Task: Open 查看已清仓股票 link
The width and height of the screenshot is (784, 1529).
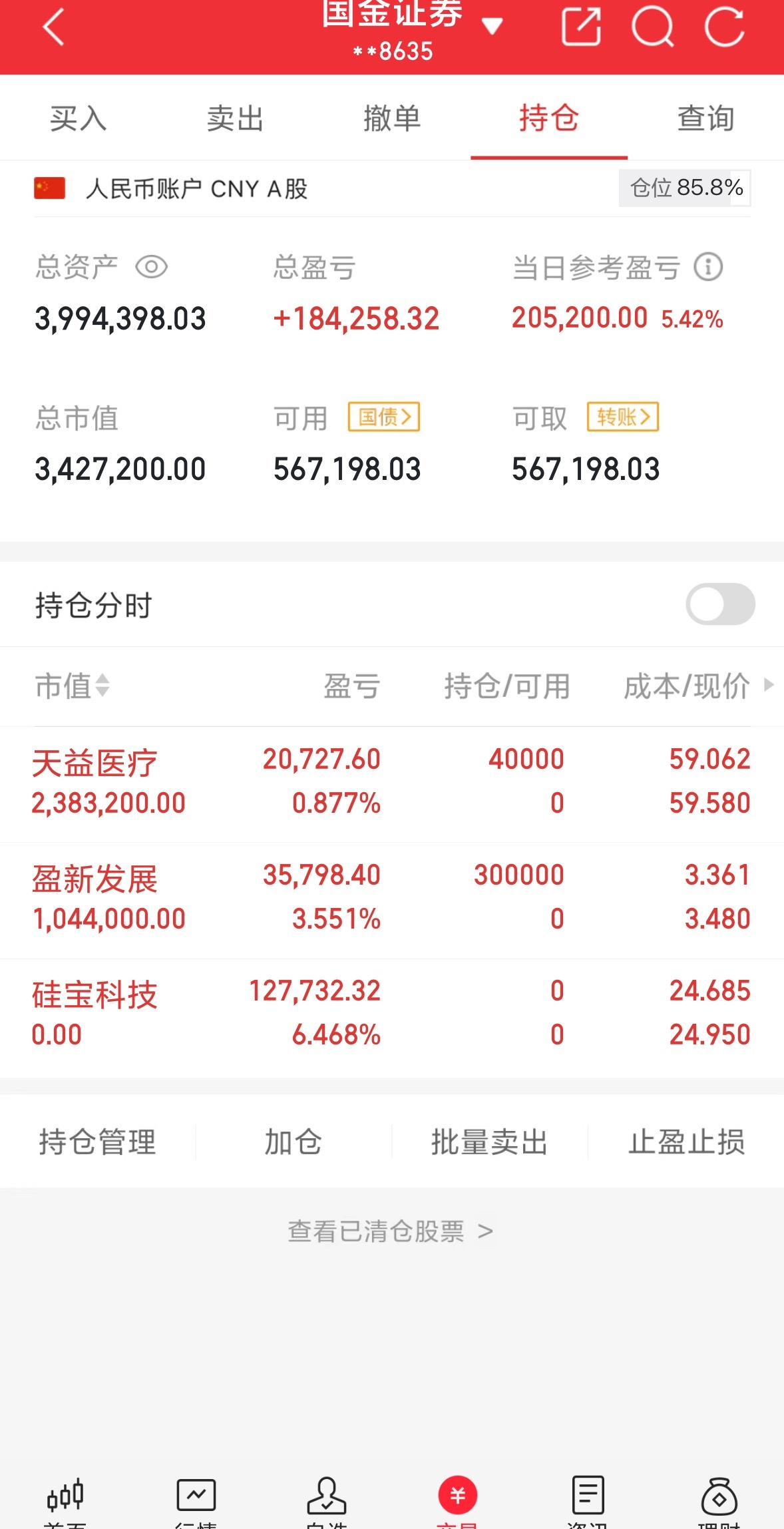Action: (391, 1231)
